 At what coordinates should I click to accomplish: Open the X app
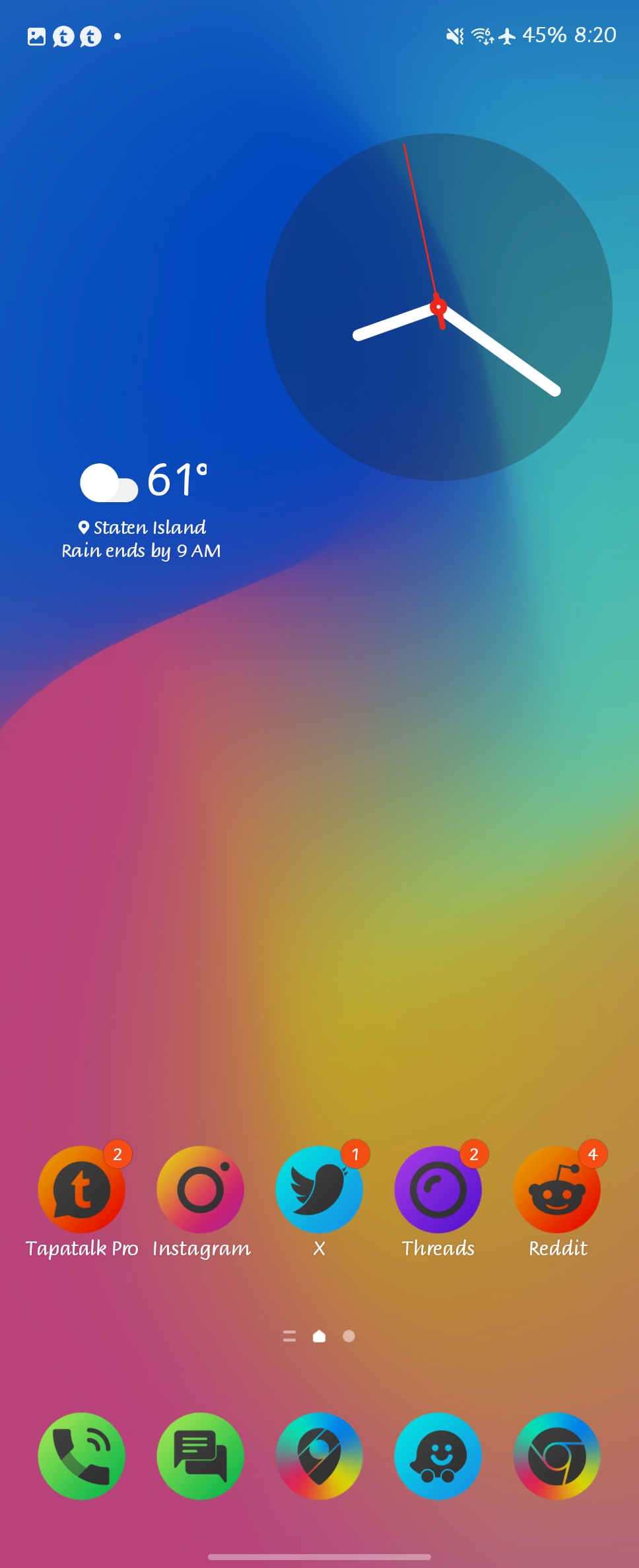click(x=319, y=1189)
